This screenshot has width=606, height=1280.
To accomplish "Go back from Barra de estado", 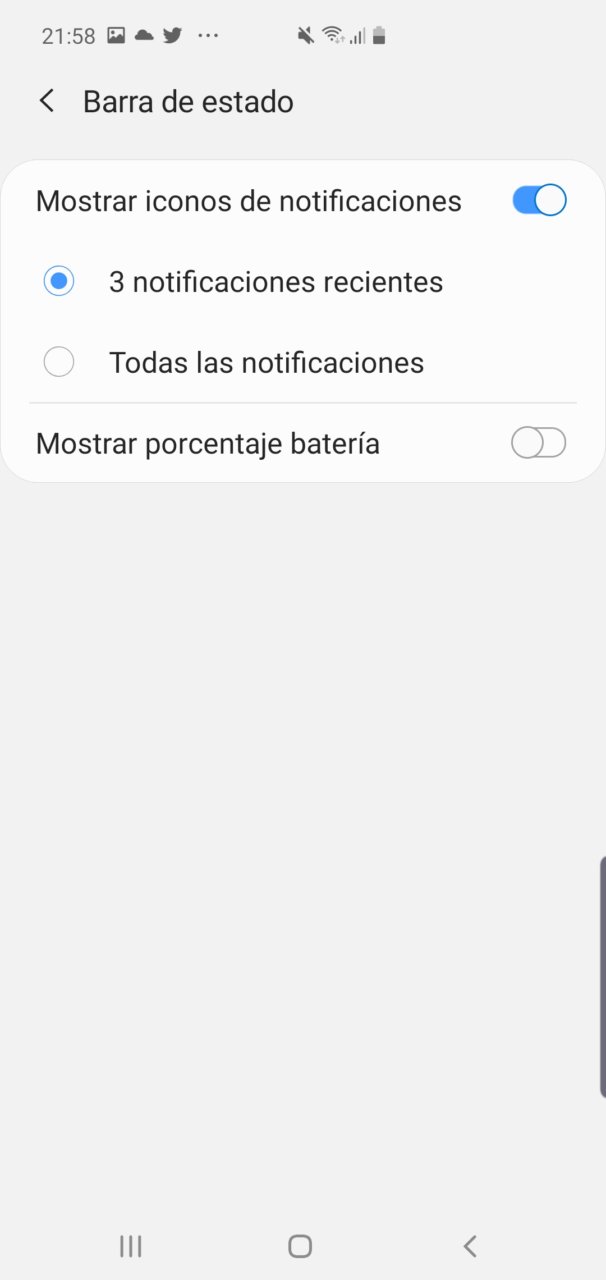I will point(46,101).
